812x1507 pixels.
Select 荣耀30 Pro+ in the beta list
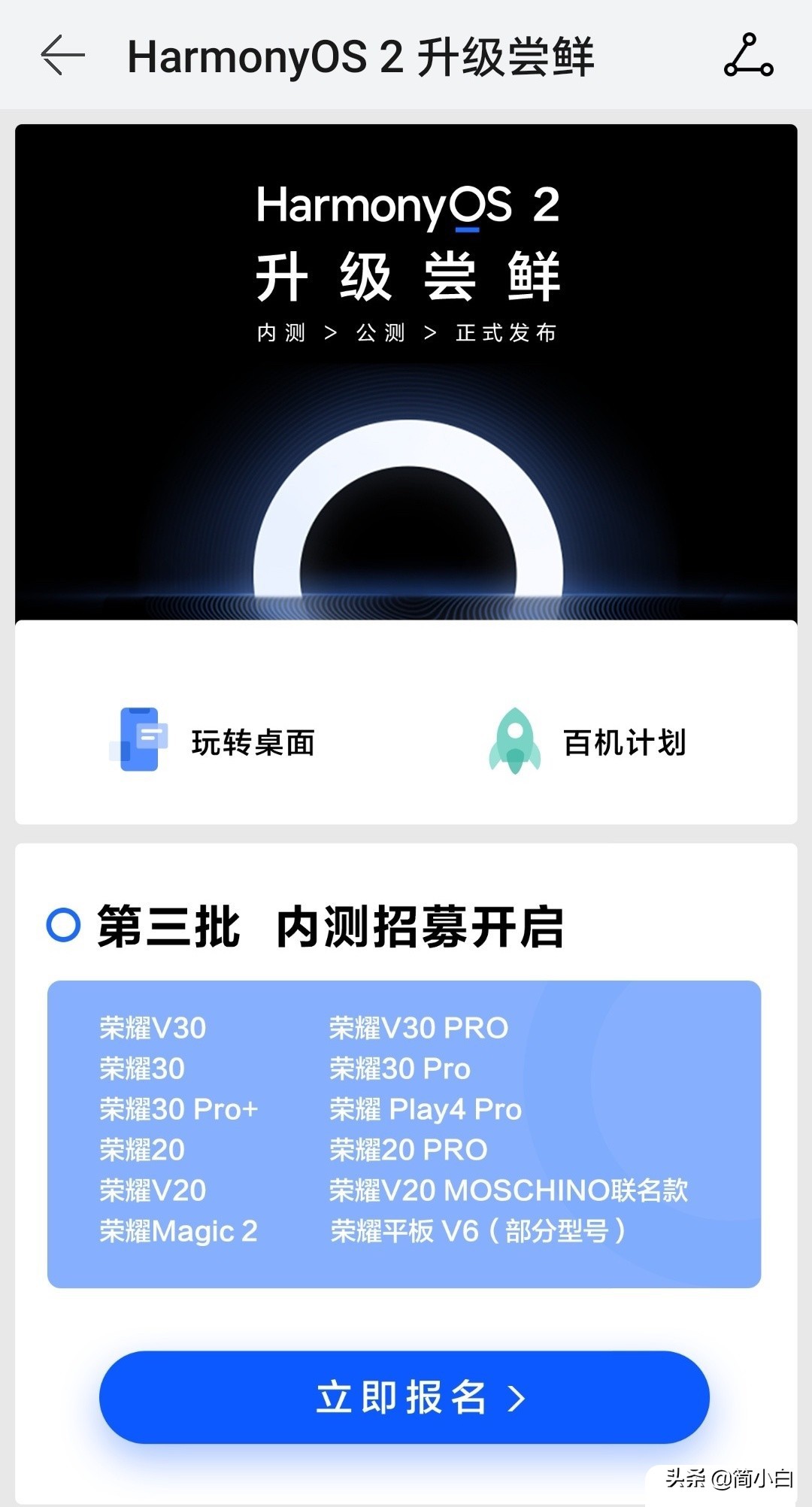coord(180,1109)
